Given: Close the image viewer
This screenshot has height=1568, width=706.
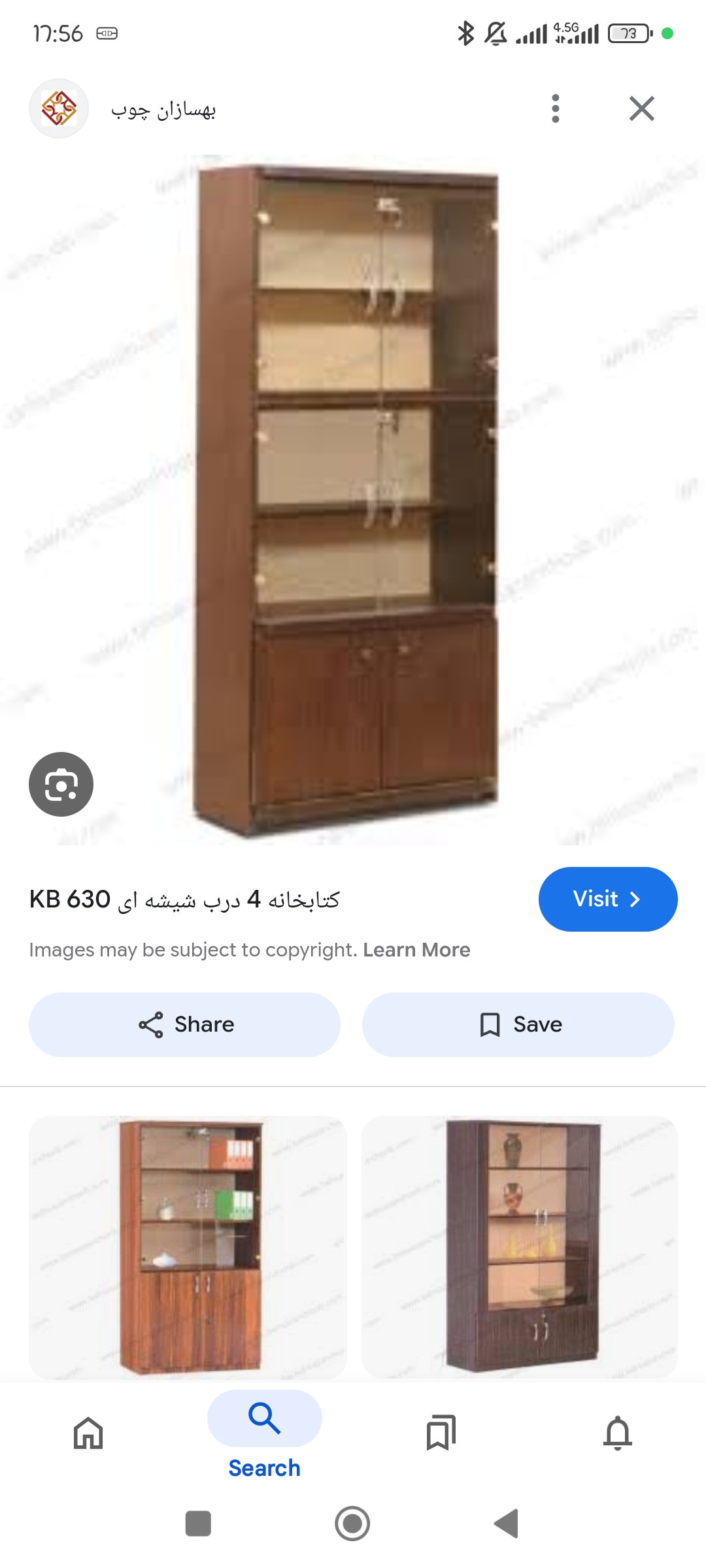Looking at the screenshot, I should pos(641,108).
